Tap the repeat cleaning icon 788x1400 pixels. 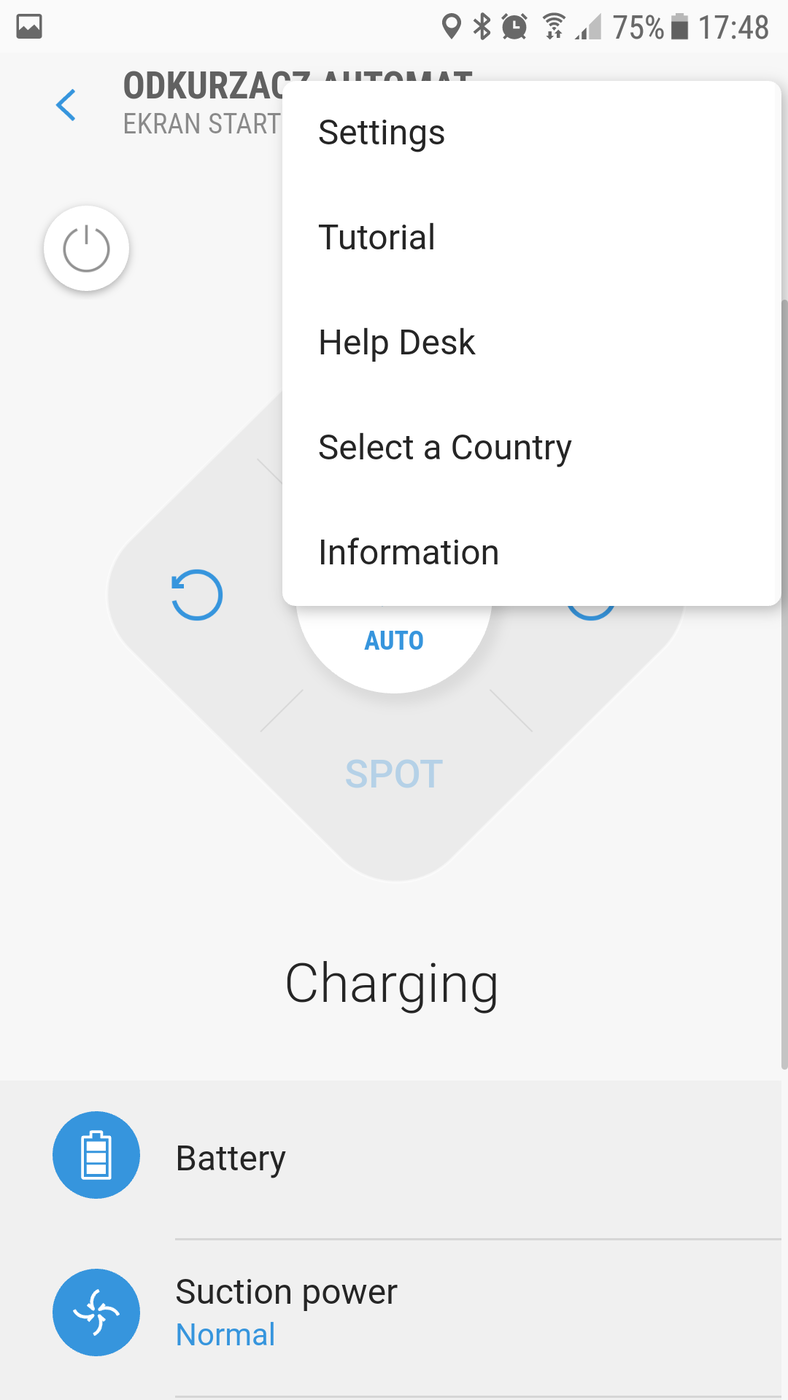click(196, 595)
